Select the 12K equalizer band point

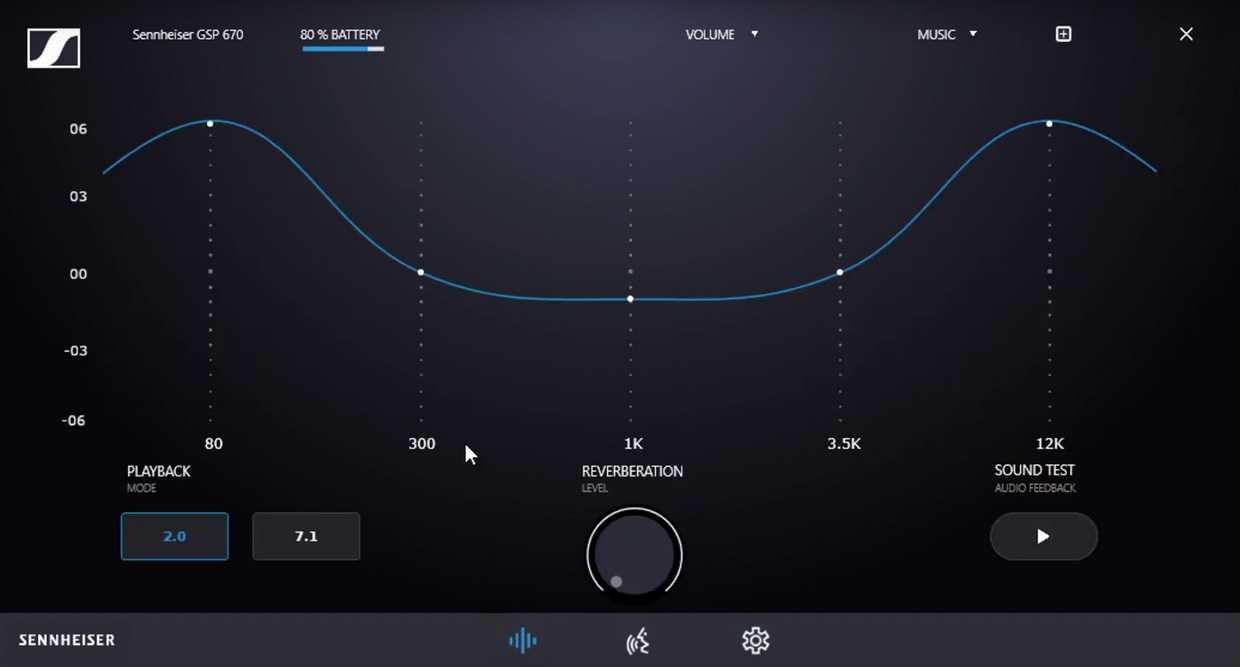pos(1049,124)
